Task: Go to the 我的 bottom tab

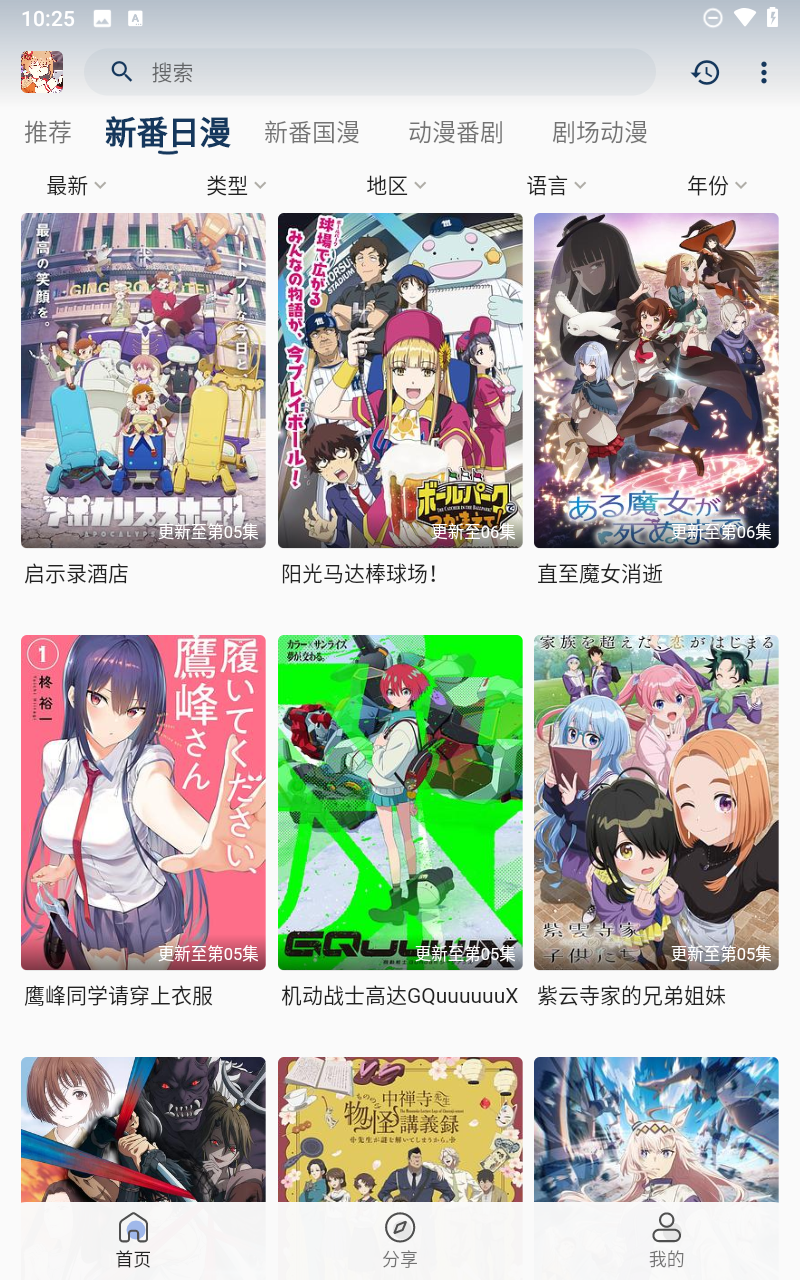Action: (667, 1241)
